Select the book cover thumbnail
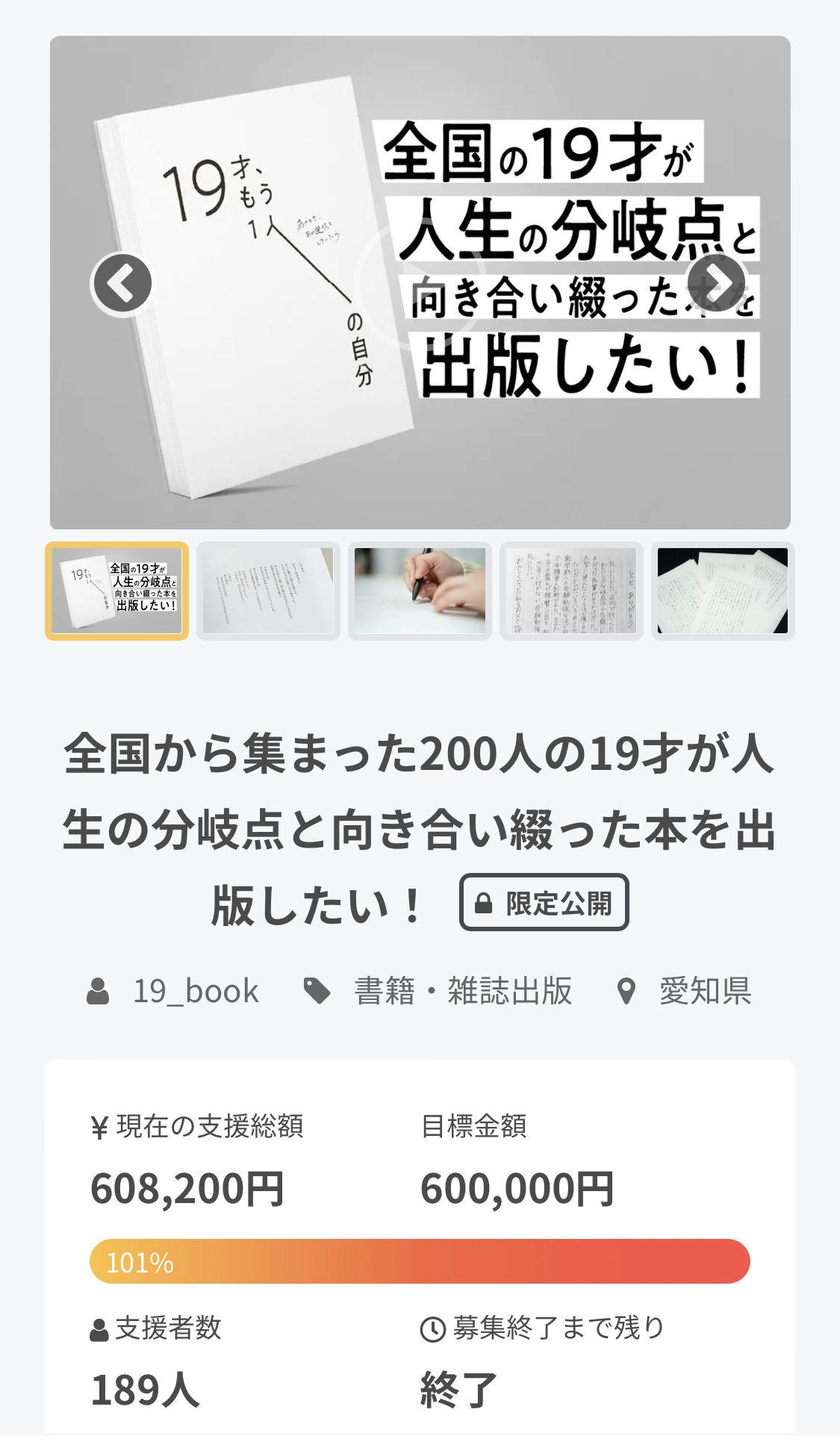Screen dimensions: 840x1445 (117, 591)
